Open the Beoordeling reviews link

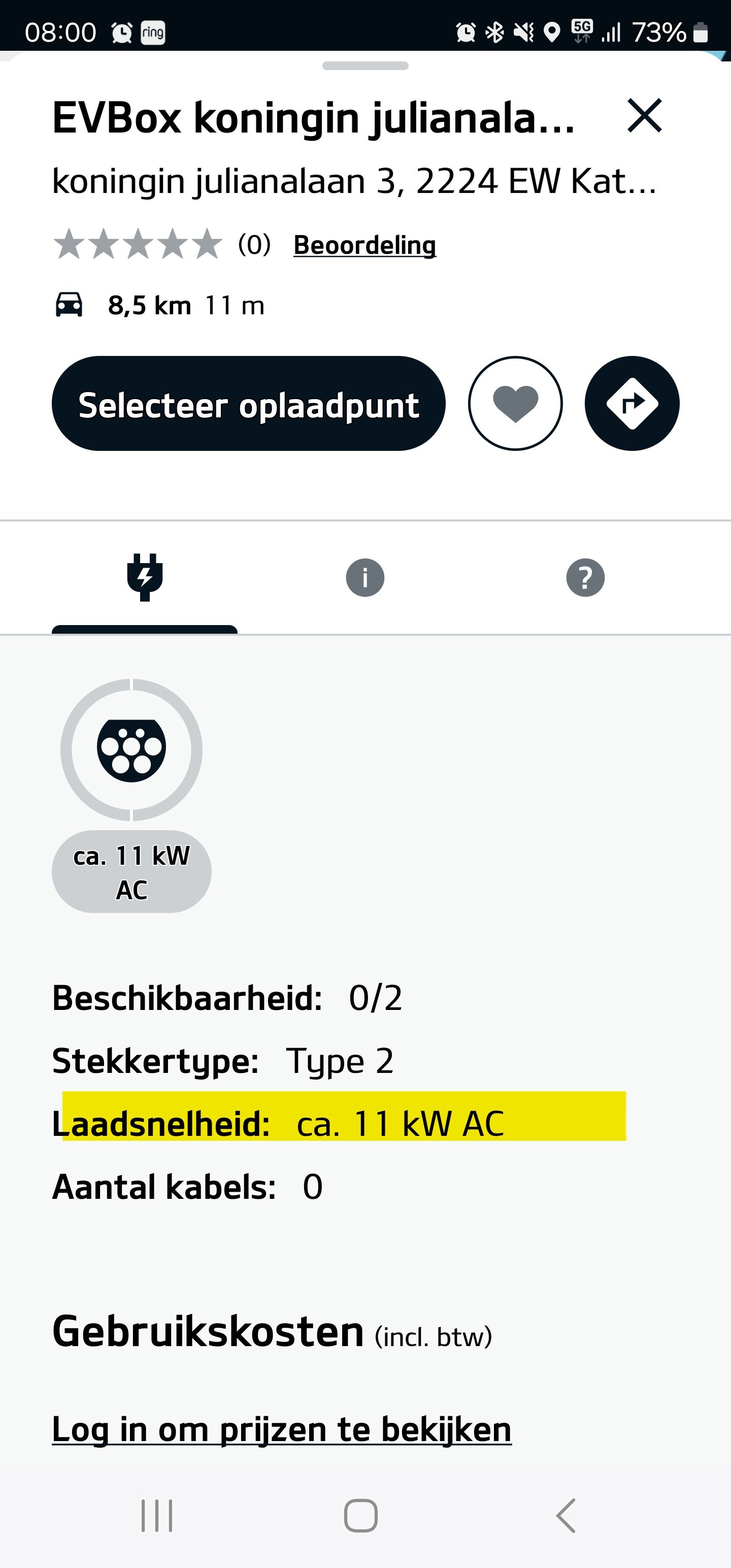pos(364,245)
